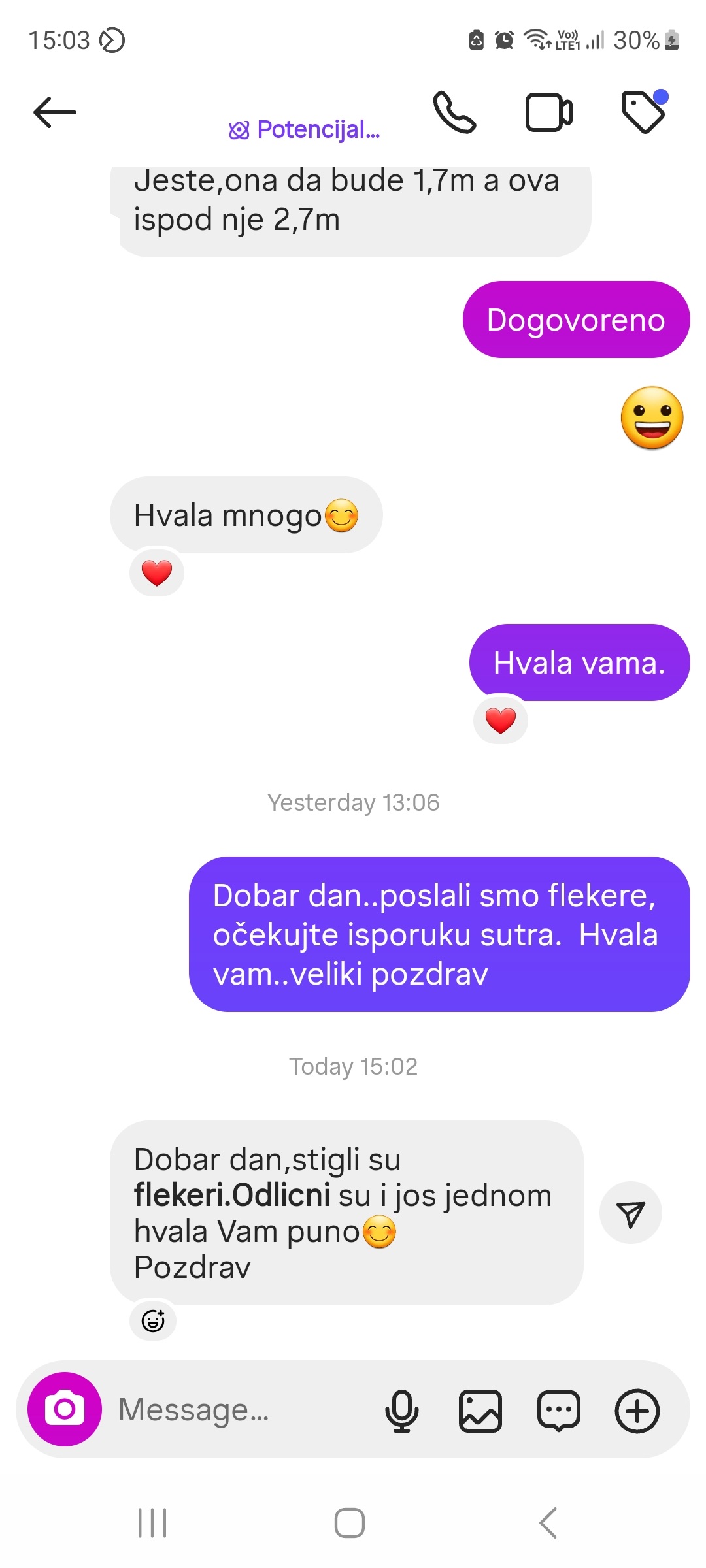Viewport: 706px width, 1568px height.
Task: Start a voice call
Action: [454, 112]
